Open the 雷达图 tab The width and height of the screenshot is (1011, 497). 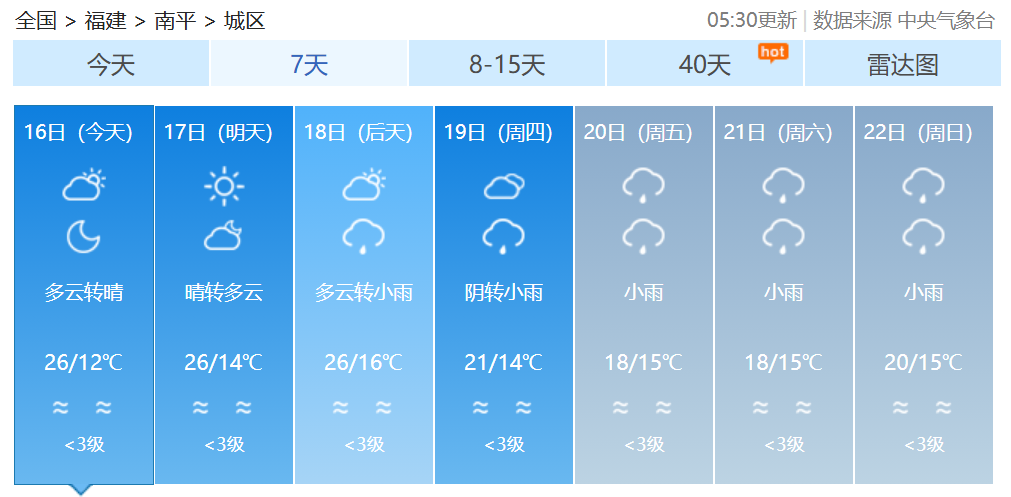coord(902,65)
